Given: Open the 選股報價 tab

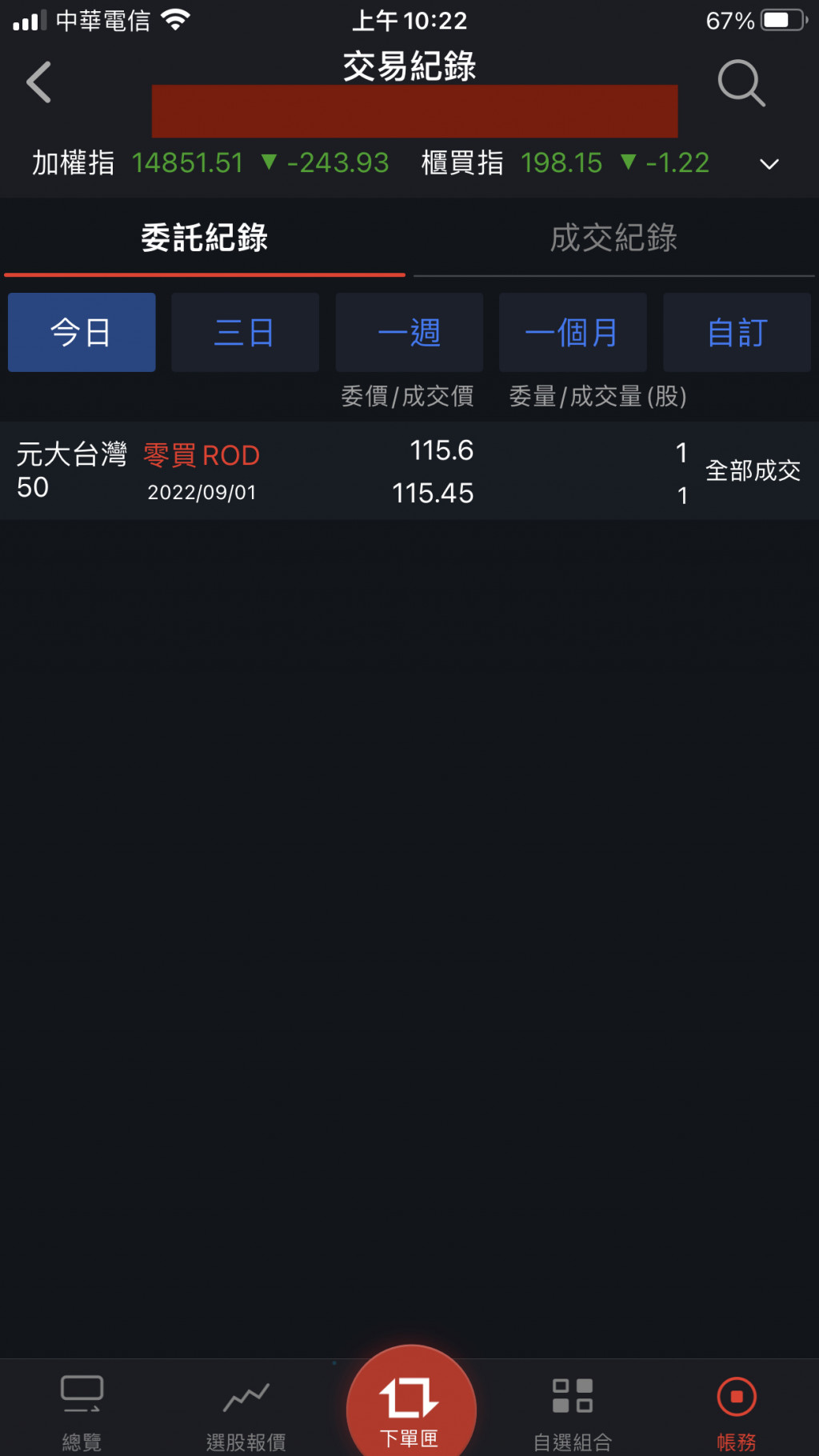Looking at the screenshot, I should click(246, 1412).
